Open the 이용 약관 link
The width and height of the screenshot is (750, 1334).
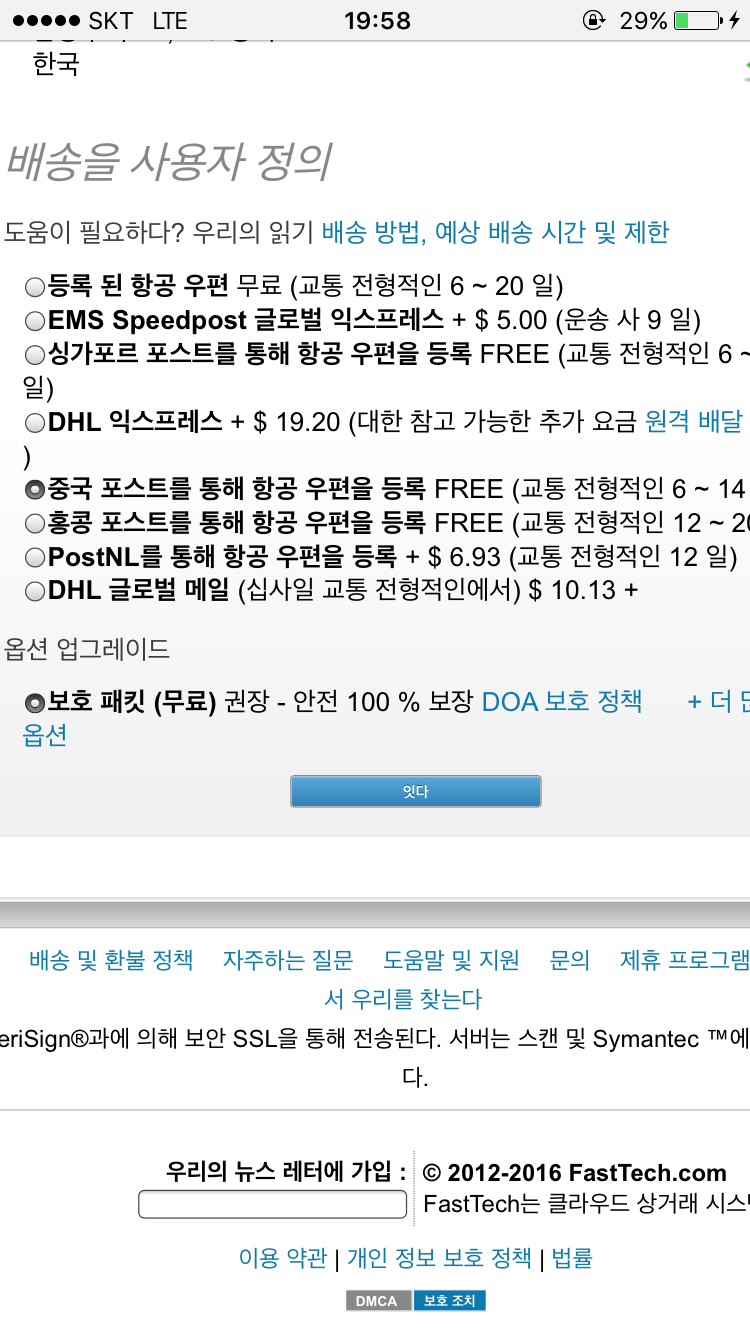coord(283,1258)
